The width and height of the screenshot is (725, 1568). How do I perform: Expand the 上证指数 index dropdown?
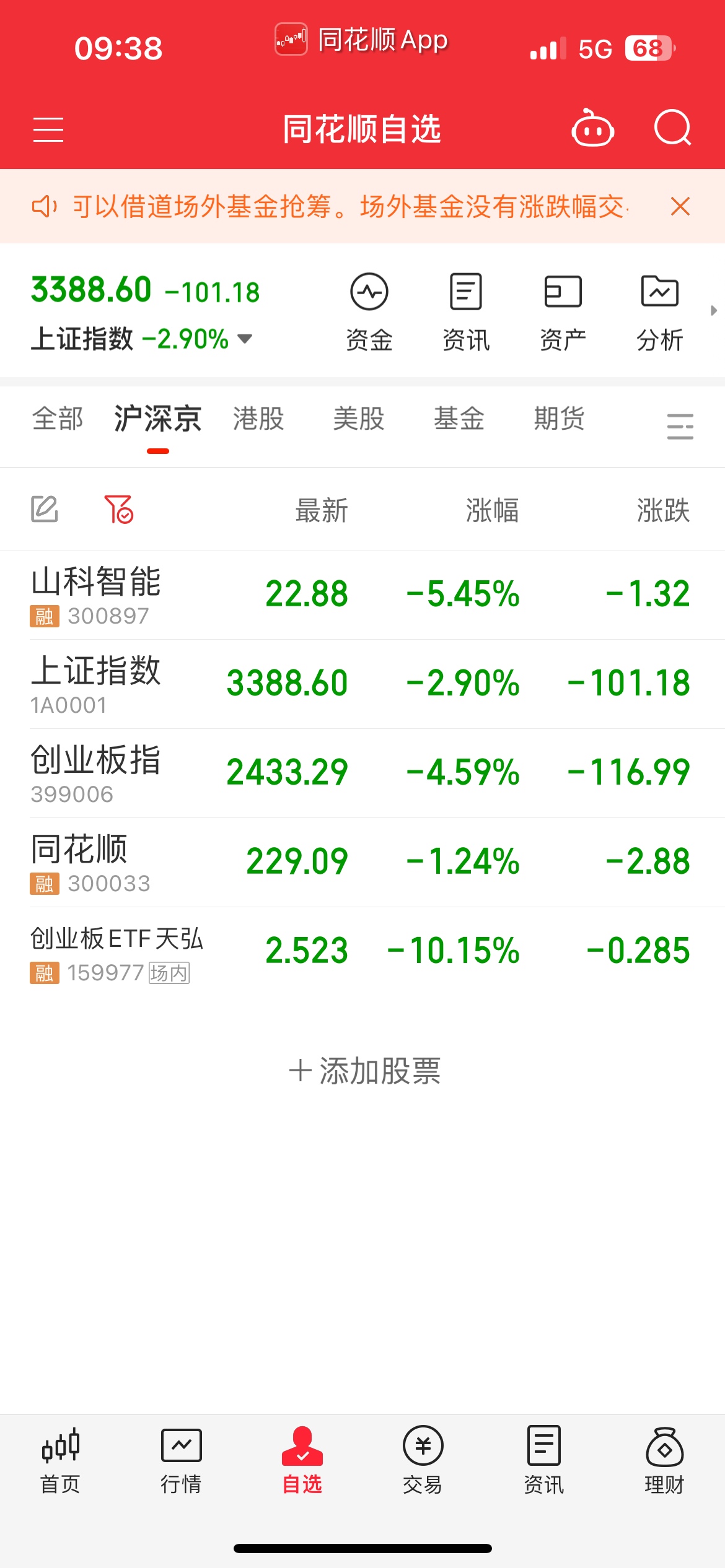[245, 339]
